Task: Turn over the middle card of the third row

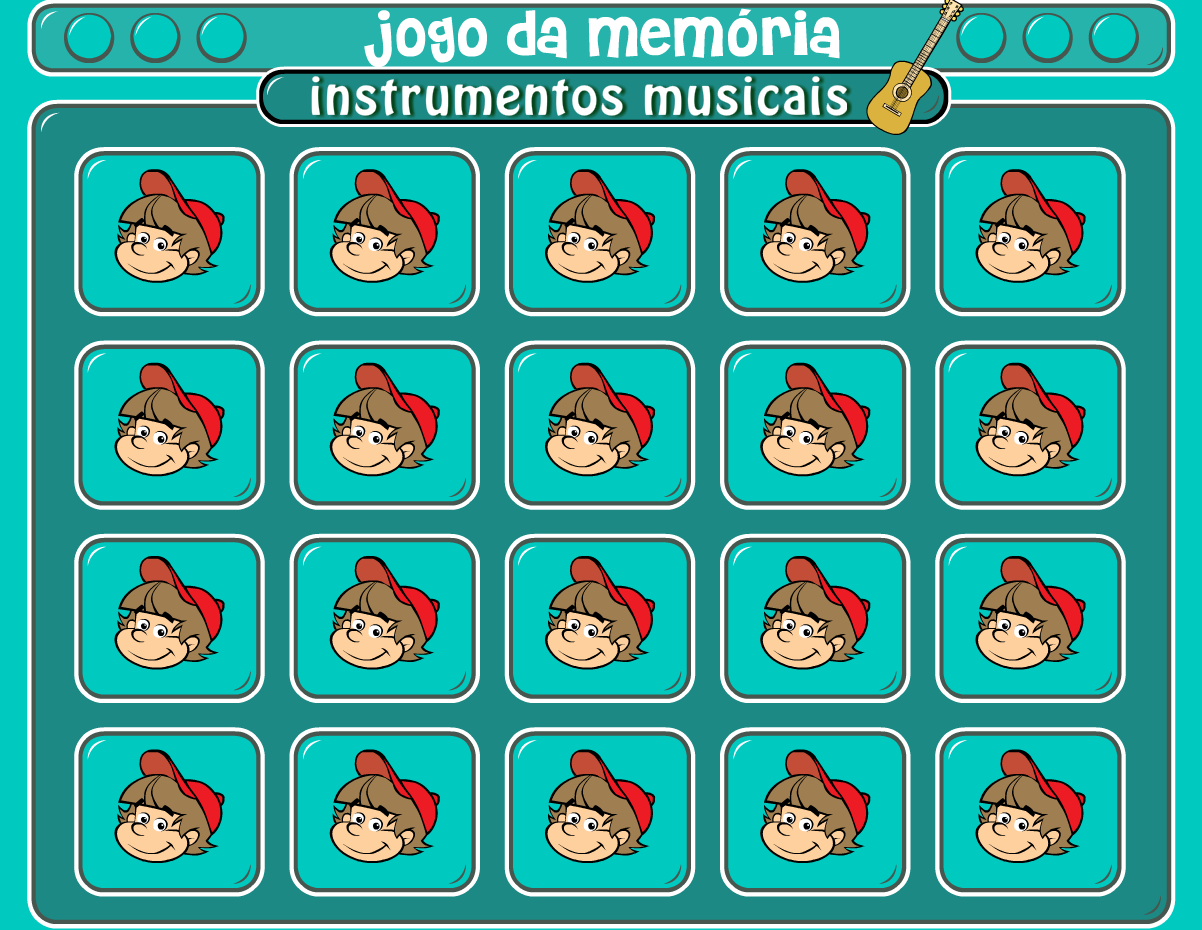Action: (x=600, y=618)
